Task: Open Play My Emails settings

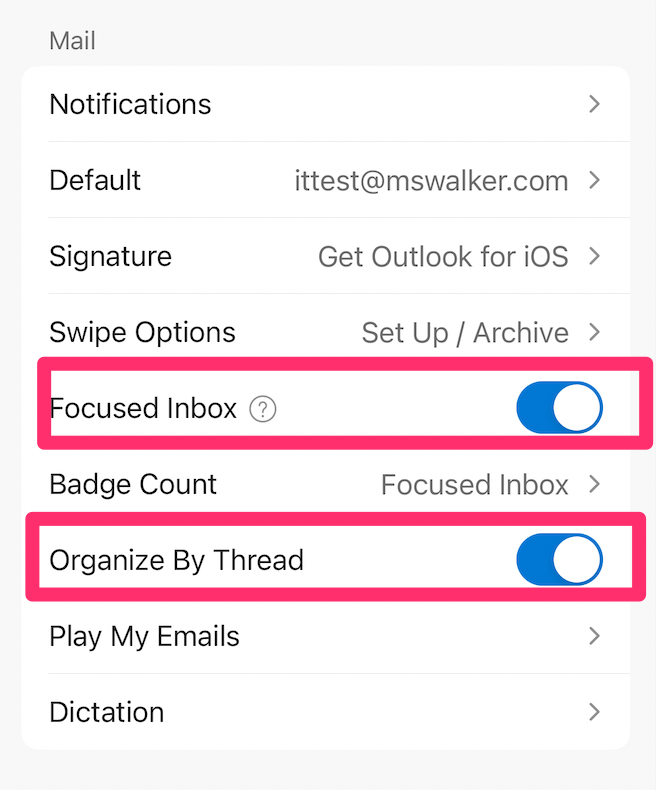Action: (x=325, y=636)
